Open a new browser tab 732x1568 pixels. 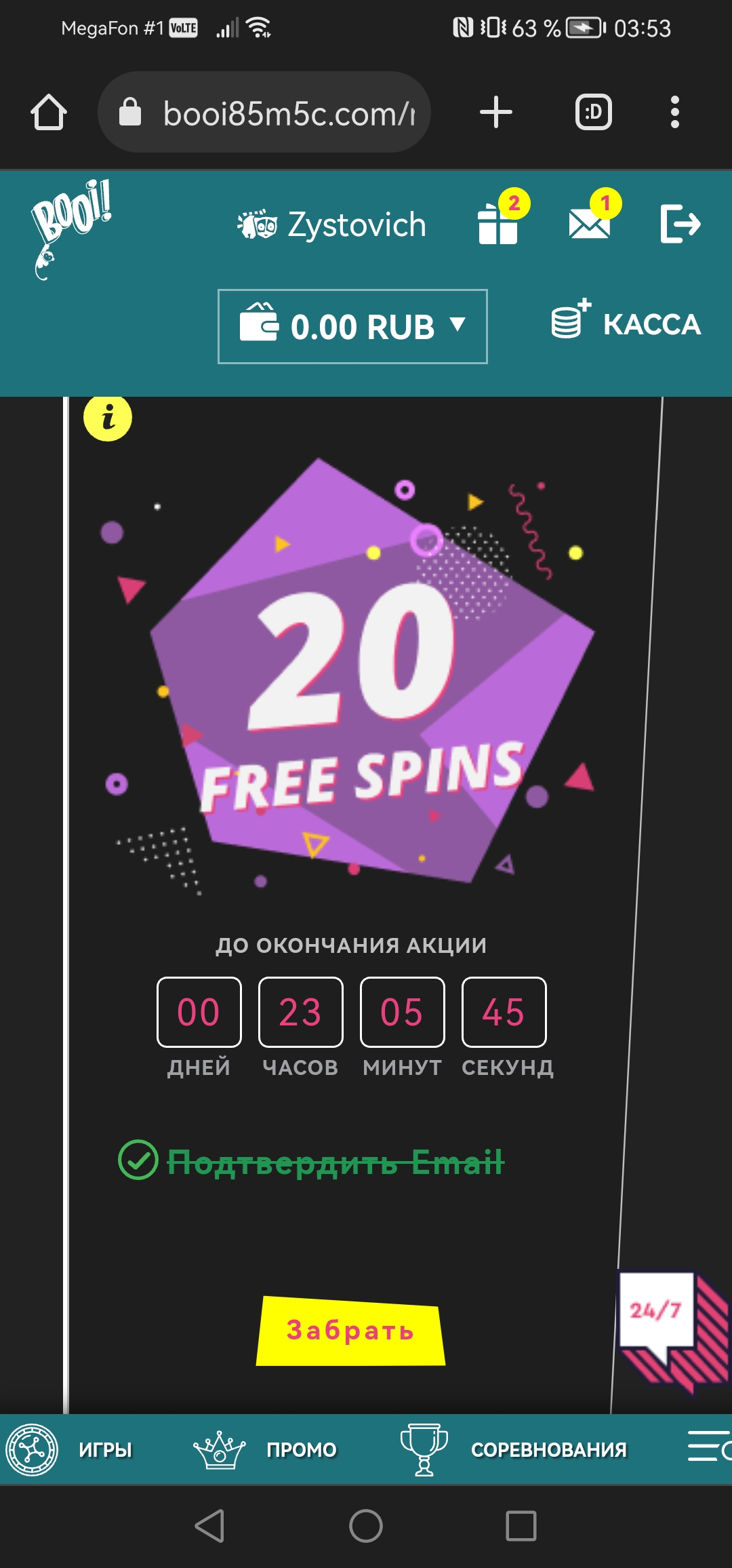coord(495,112)
